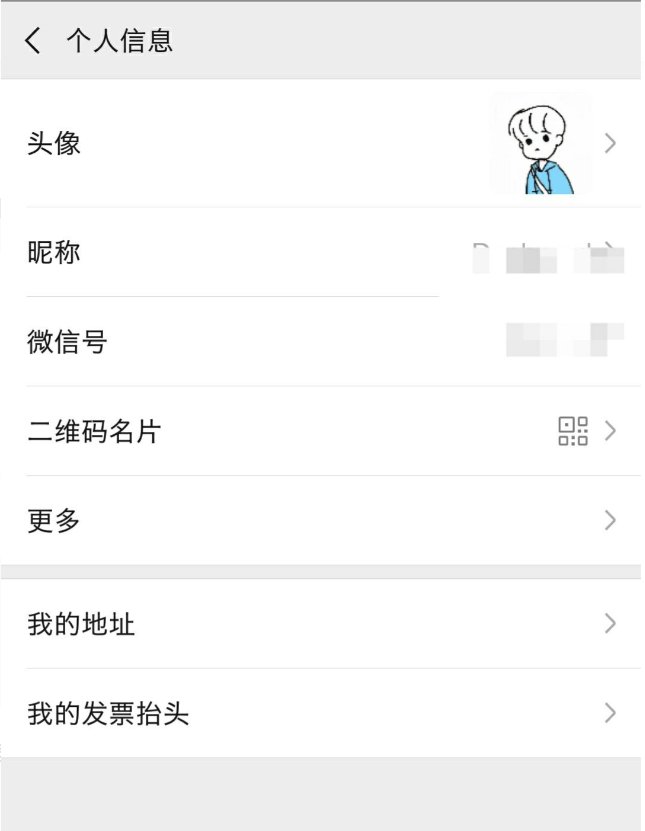Open the 微信号 row
This screenshot has height=831, width=645.
(x=320, y=342)
